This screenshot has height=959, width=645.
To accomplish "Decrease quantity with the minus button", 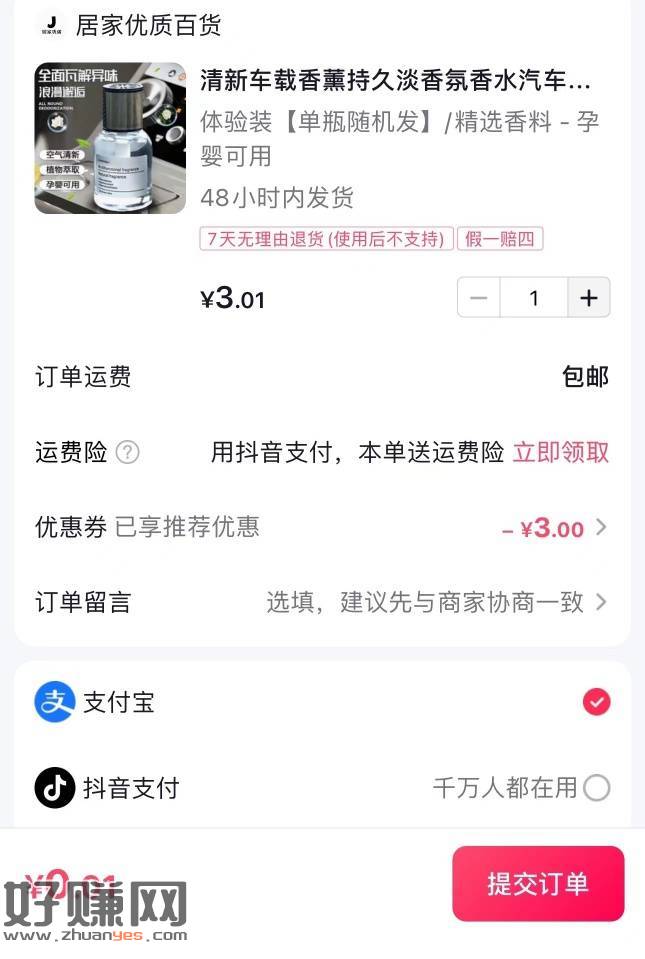I will pos(479,298).
